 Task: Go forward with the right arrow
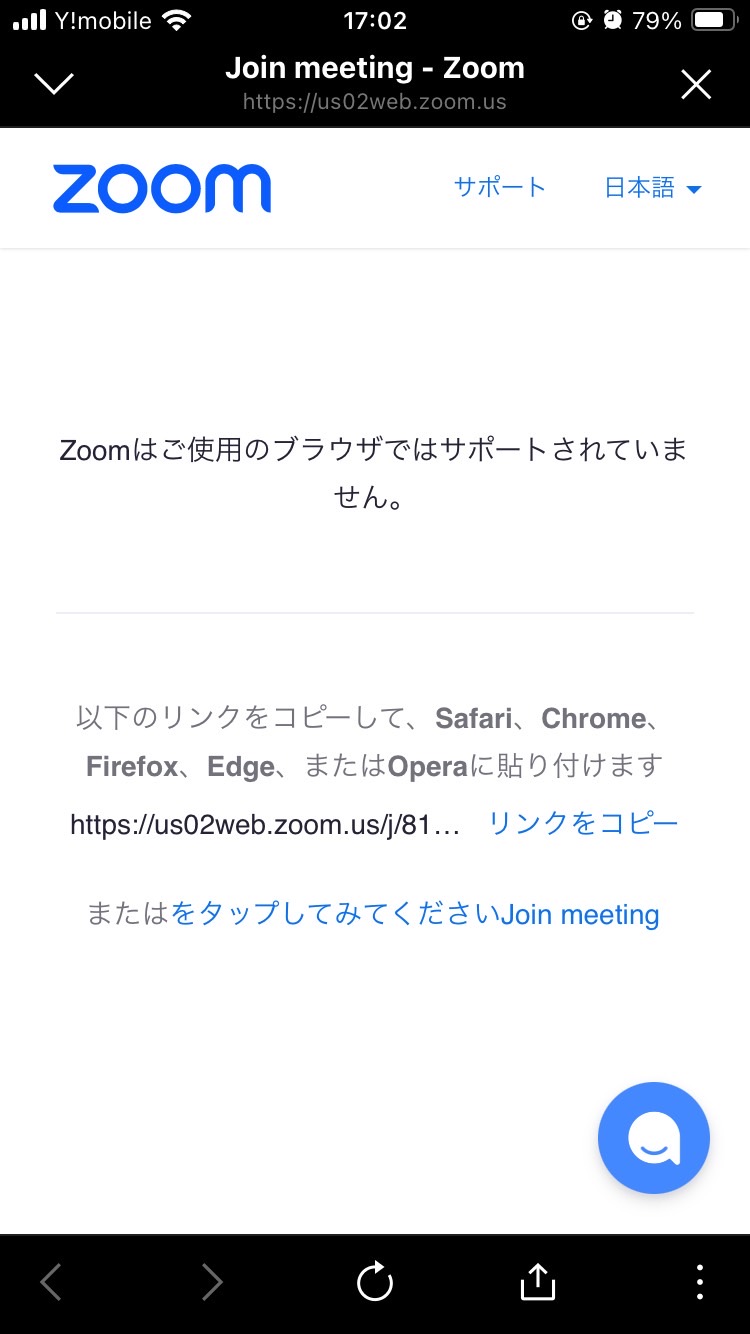pos(212,1282)
